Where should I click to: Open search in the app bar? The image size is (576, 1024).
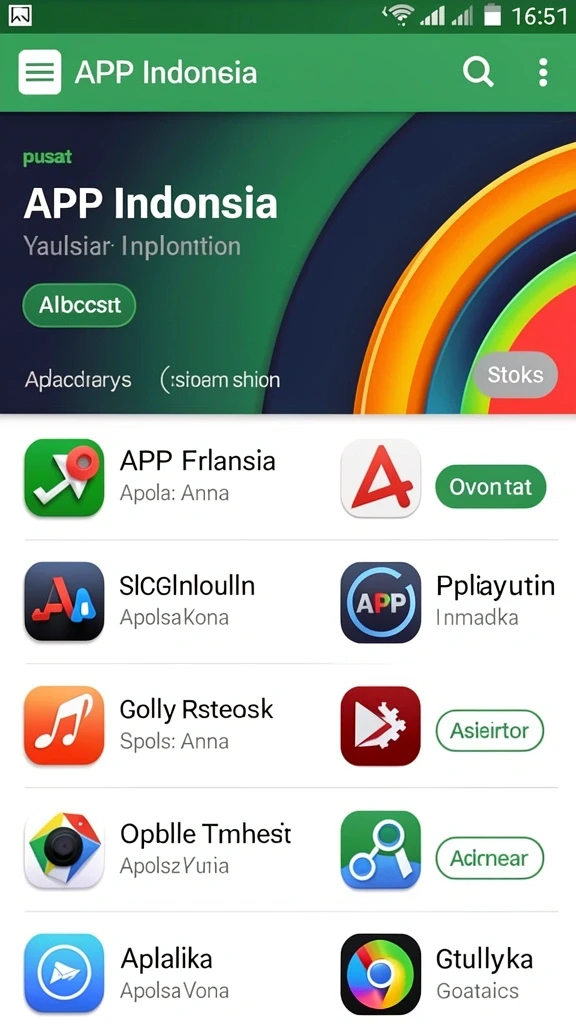pyautogui.click(x=478, y=72)
